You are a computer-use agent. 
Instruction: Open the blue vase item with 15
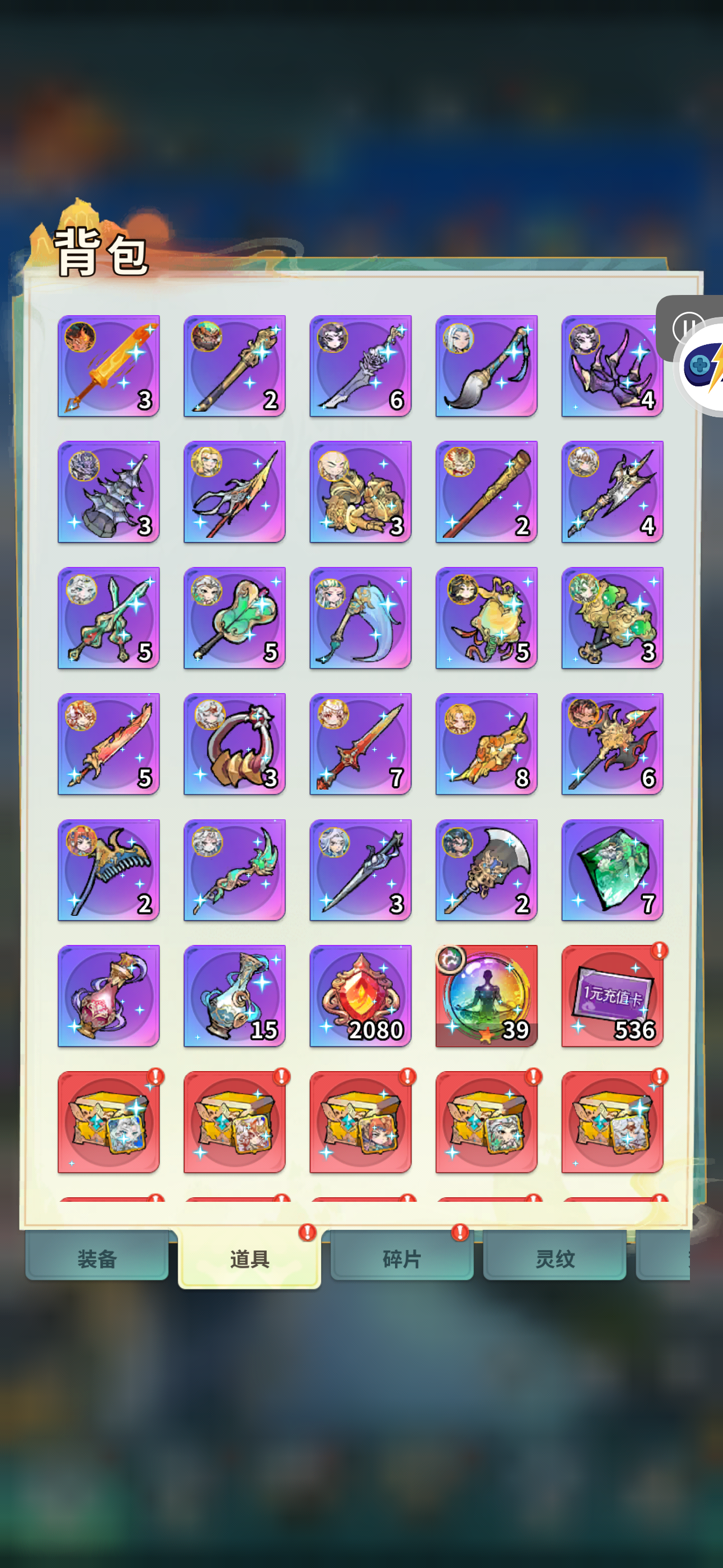coord(234,996)
